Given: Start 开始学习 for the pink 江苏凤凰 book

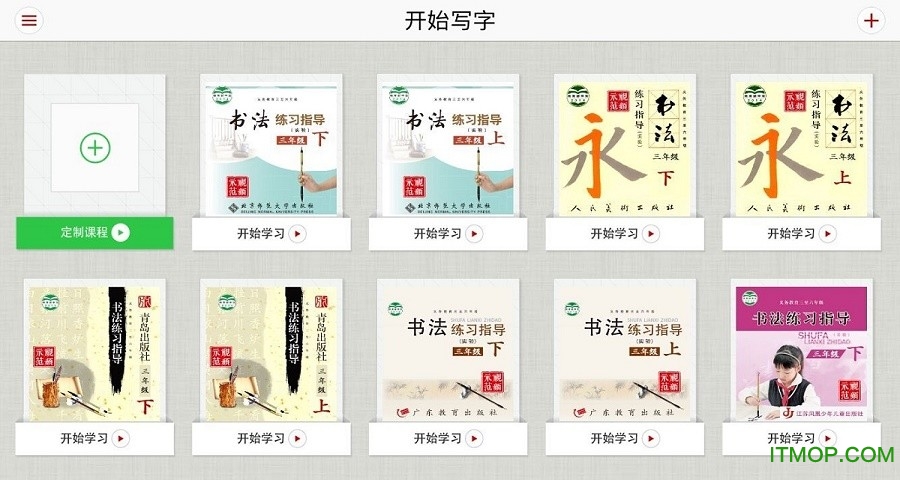Looking at the screenshot, I should [802, 438].
